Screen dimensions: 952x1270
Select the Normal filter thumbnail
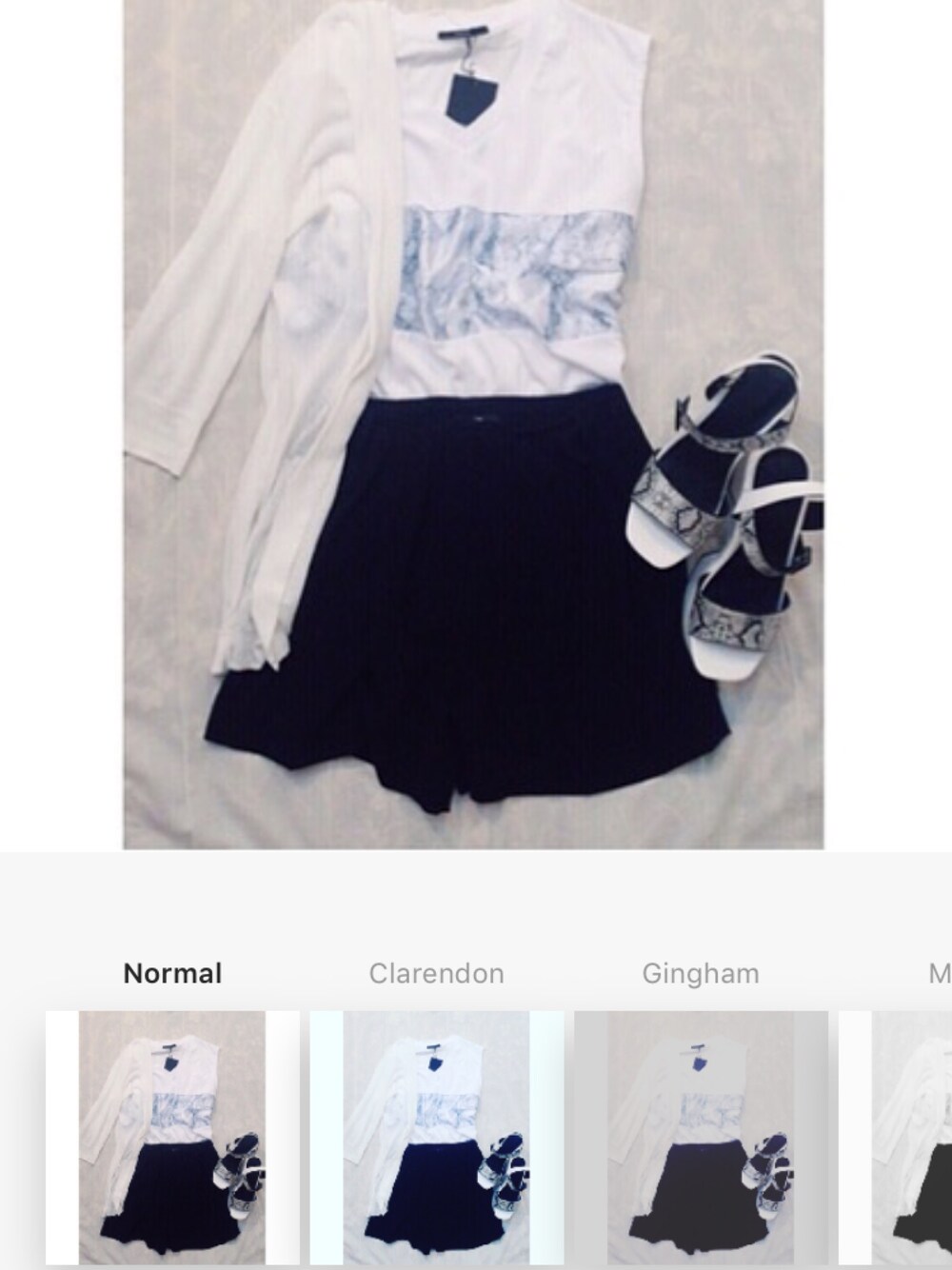[x=172, y=1137]
